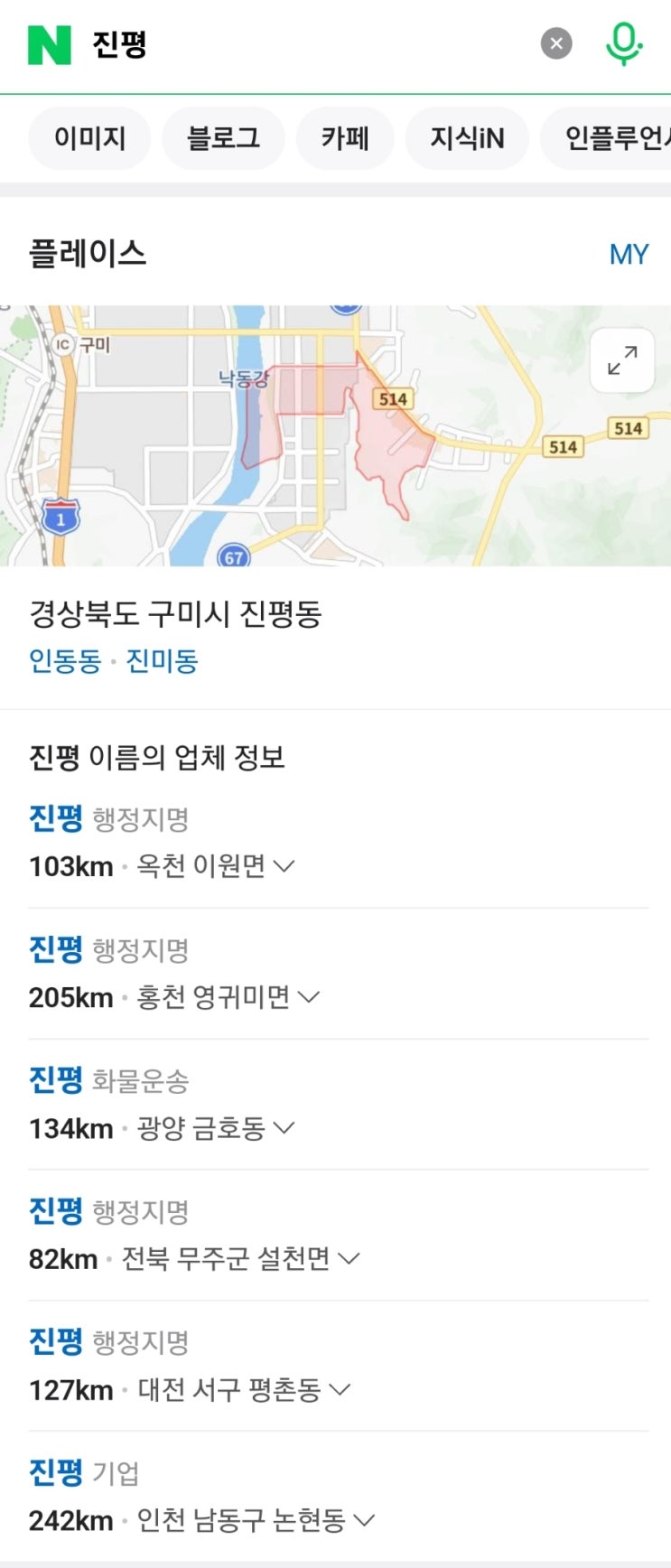The height and width of the screenshot is (1568, 671).
Task: Expand address for 전북 무주군 설천면
Action: pyautogui.click(x=349, y=1258)
